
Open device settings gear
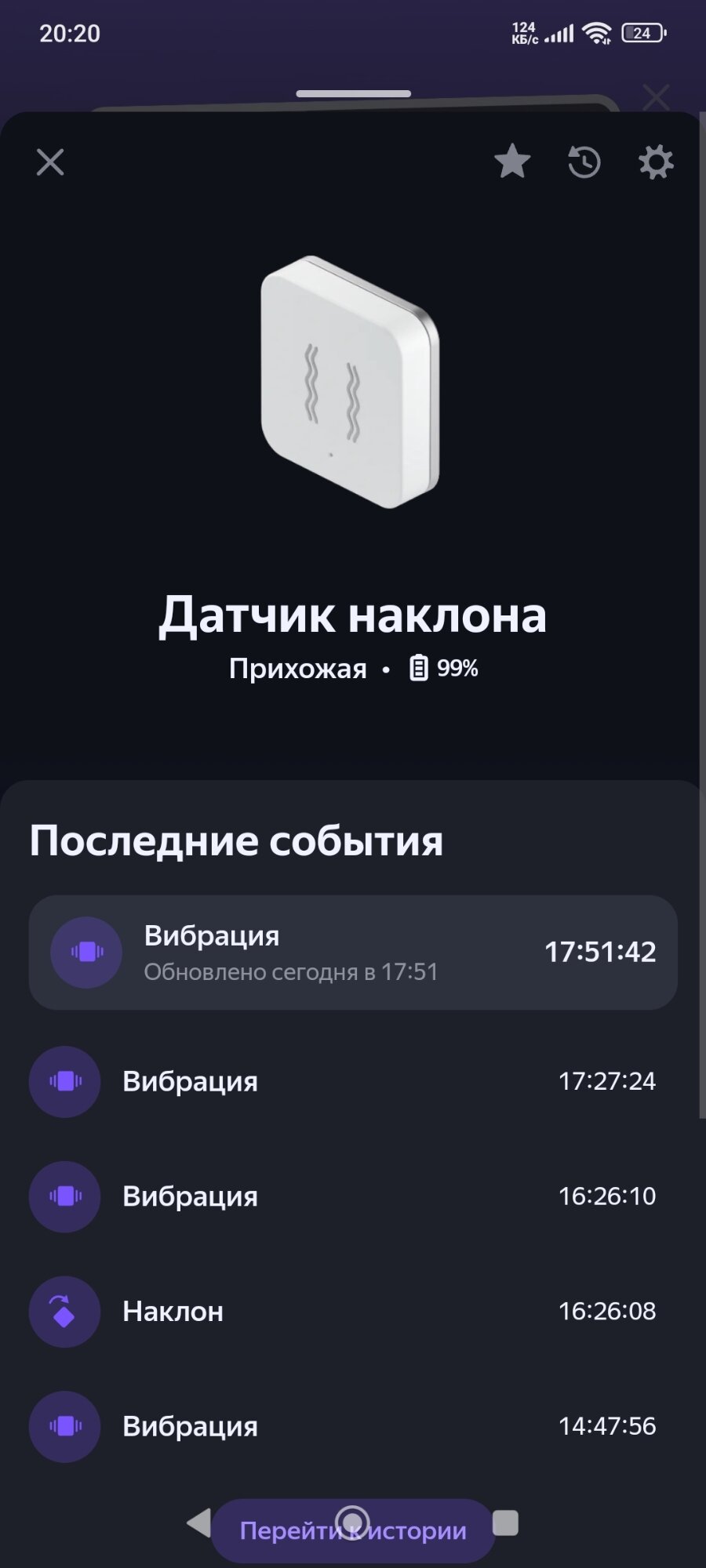656,162
